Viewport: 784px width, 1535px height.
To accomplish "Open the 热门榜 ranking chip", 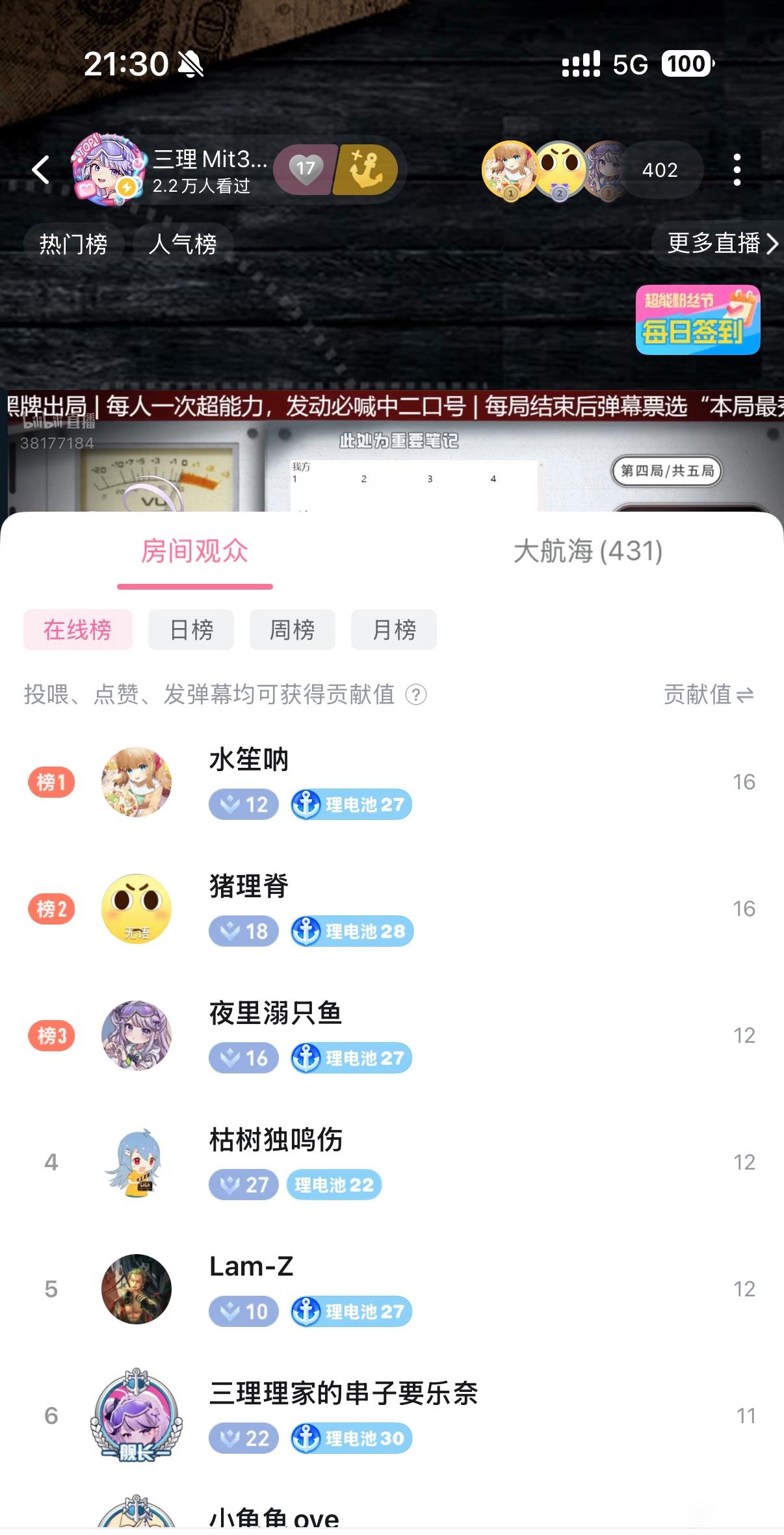I will pyautogui.click(x=73, y=244).
